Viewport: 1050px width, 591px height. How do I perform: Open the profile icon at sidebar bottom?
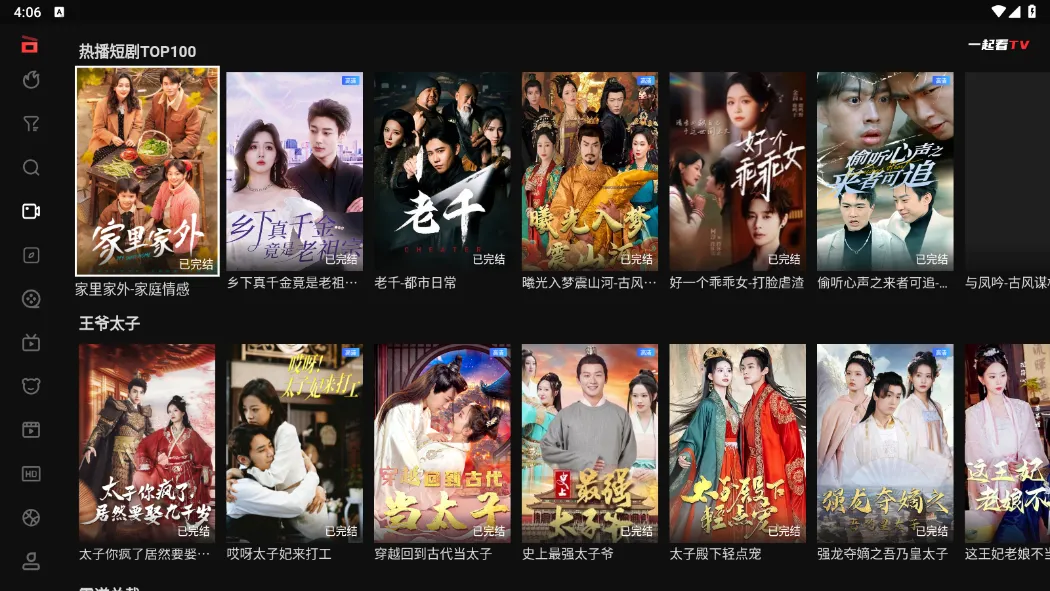(x=31, y=561)
